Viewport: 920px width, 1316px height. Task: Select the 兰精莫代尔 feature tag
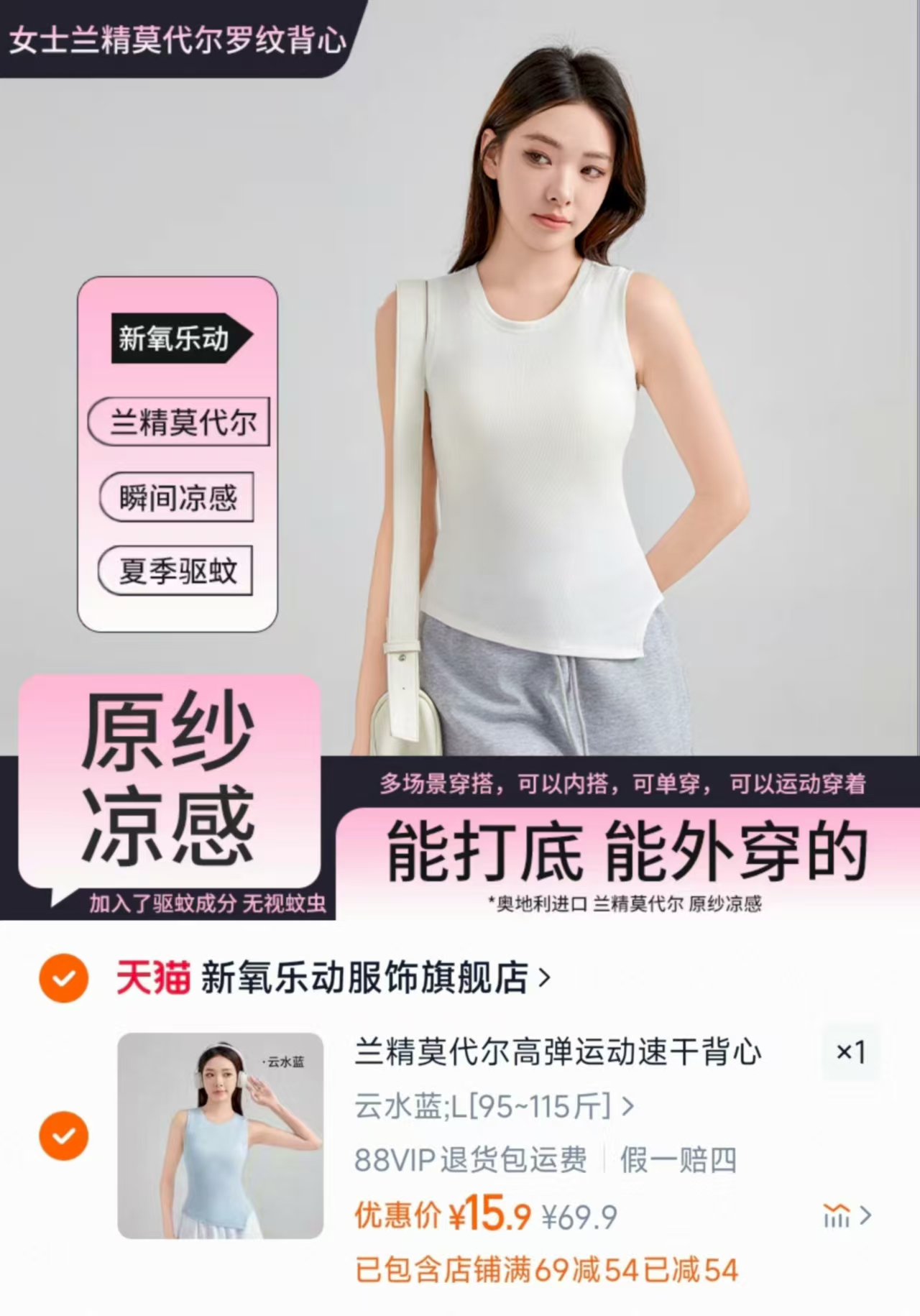coord(178,422)
